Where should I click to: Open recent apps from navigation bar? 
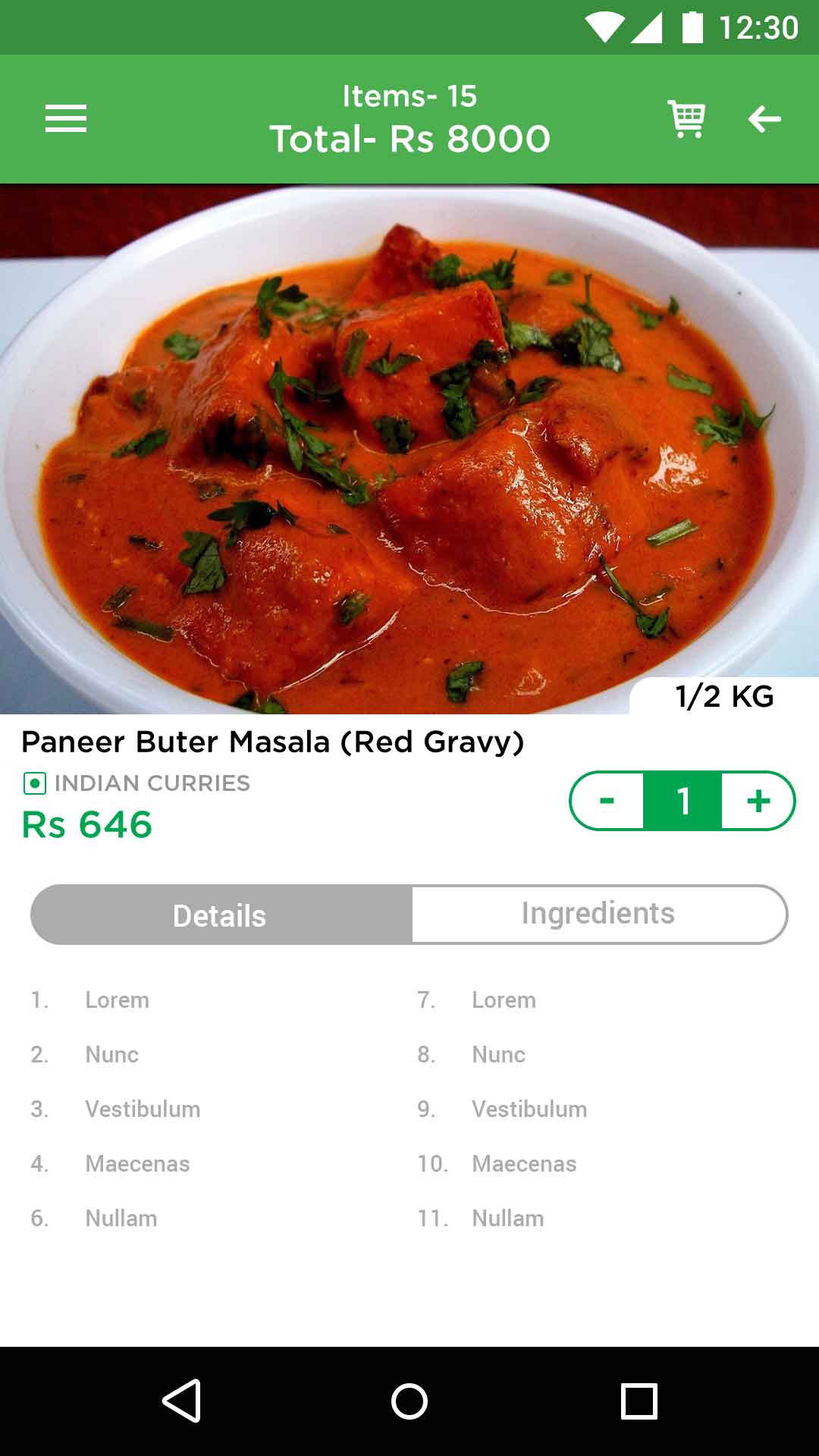point(639,1401)
